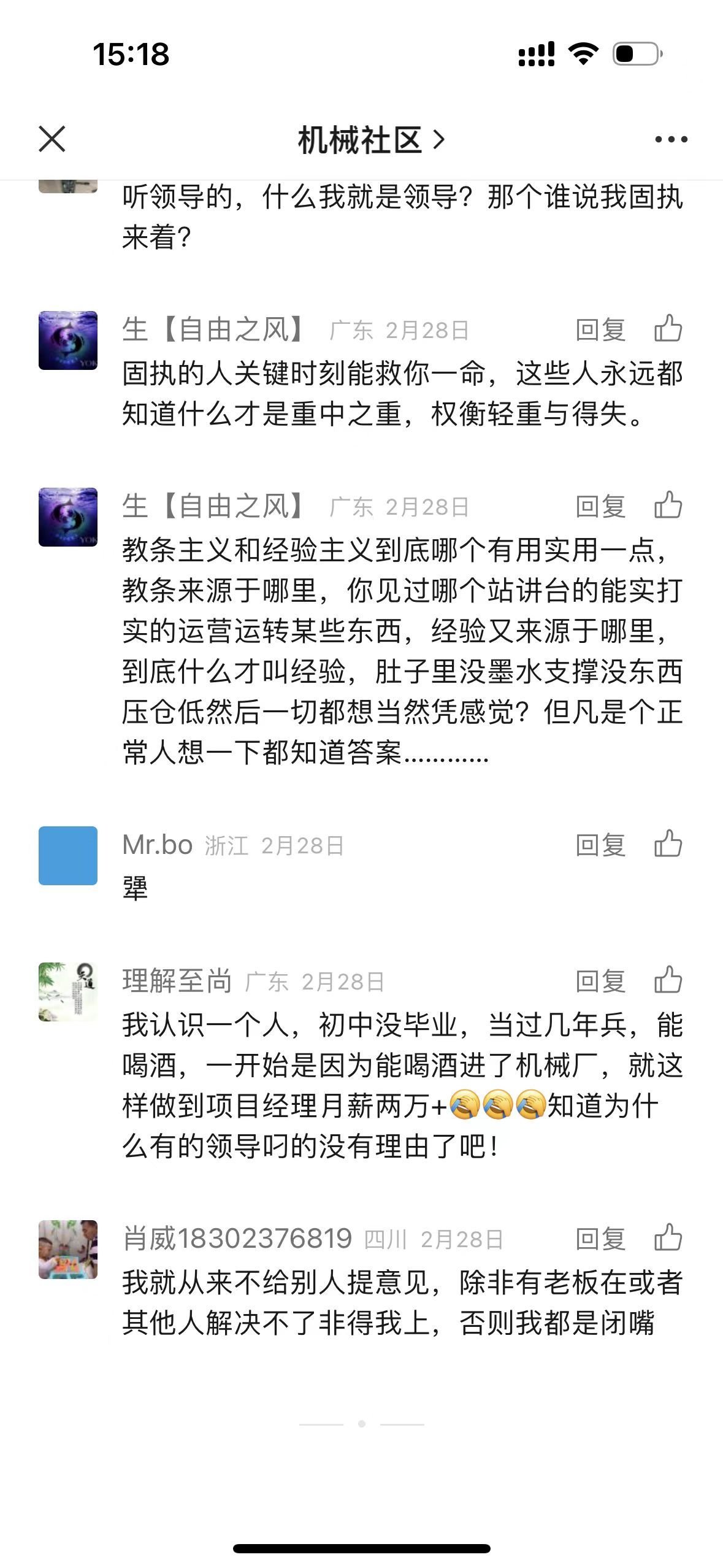Reply to Mr.bo's comment
The width and height of the screenshot is (723, 1568).
click(x=600, y=845)
